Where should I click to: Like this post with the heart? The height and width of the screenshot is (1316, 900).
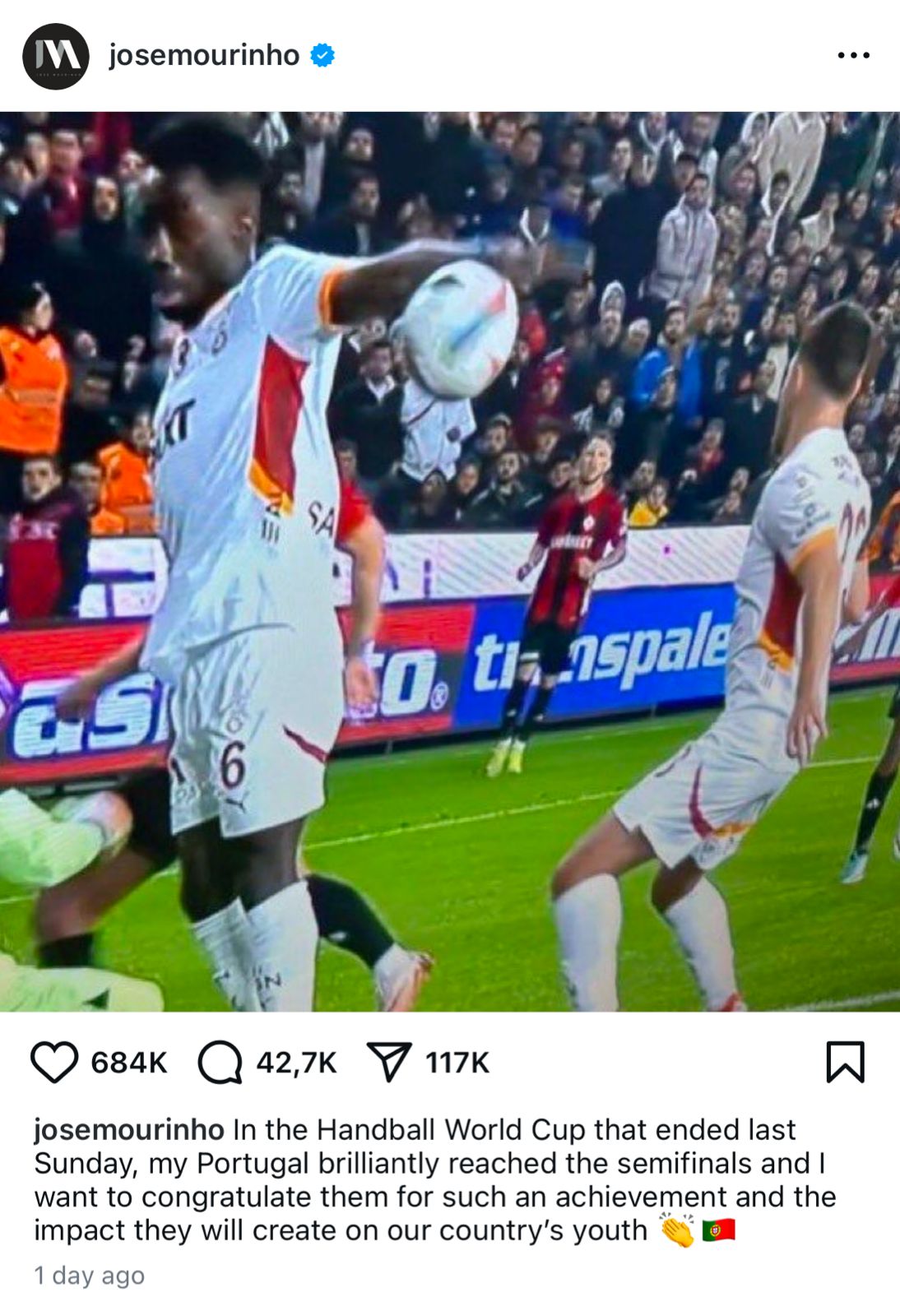pyautogui.click(x=54, y=1062)
